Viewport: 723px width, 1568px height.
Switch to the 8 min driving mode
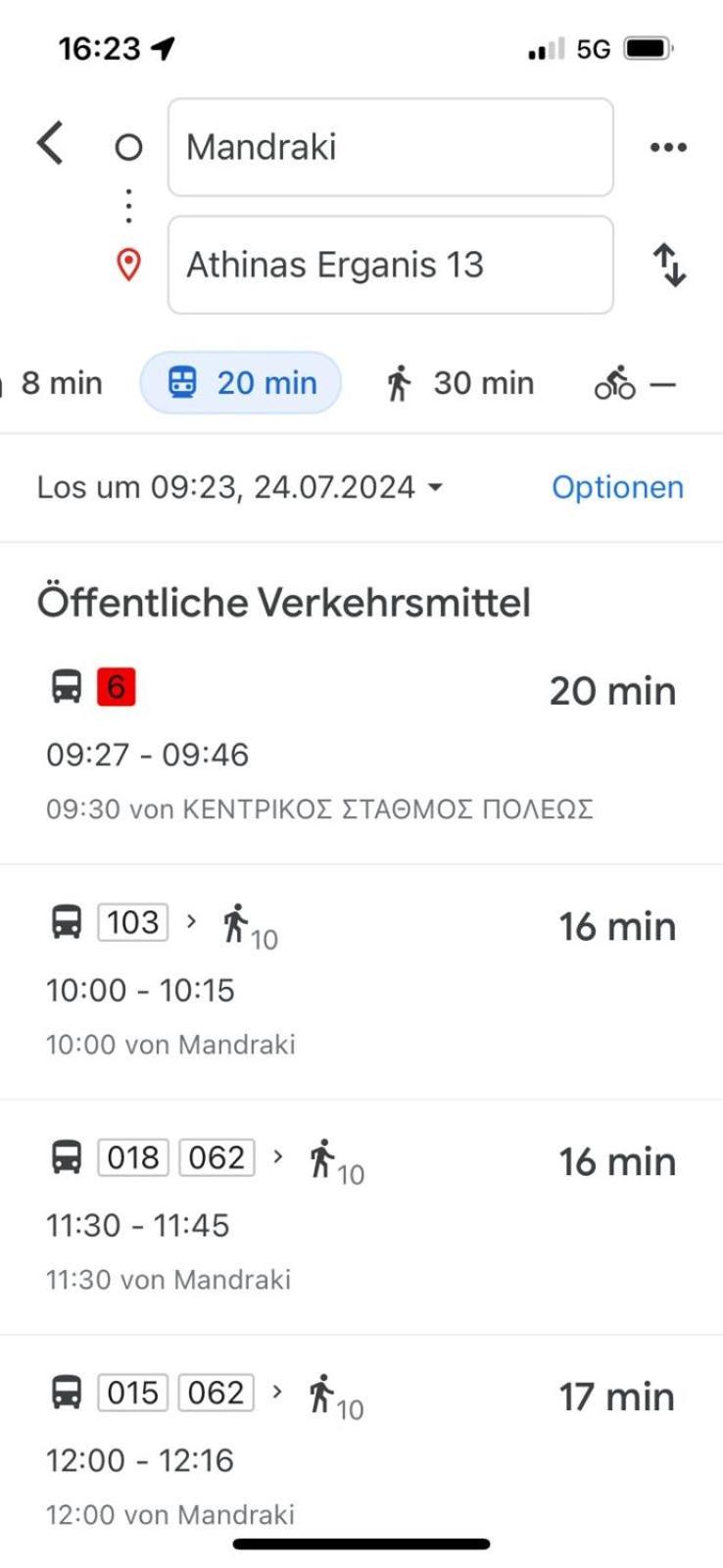[x=54, y=382]
